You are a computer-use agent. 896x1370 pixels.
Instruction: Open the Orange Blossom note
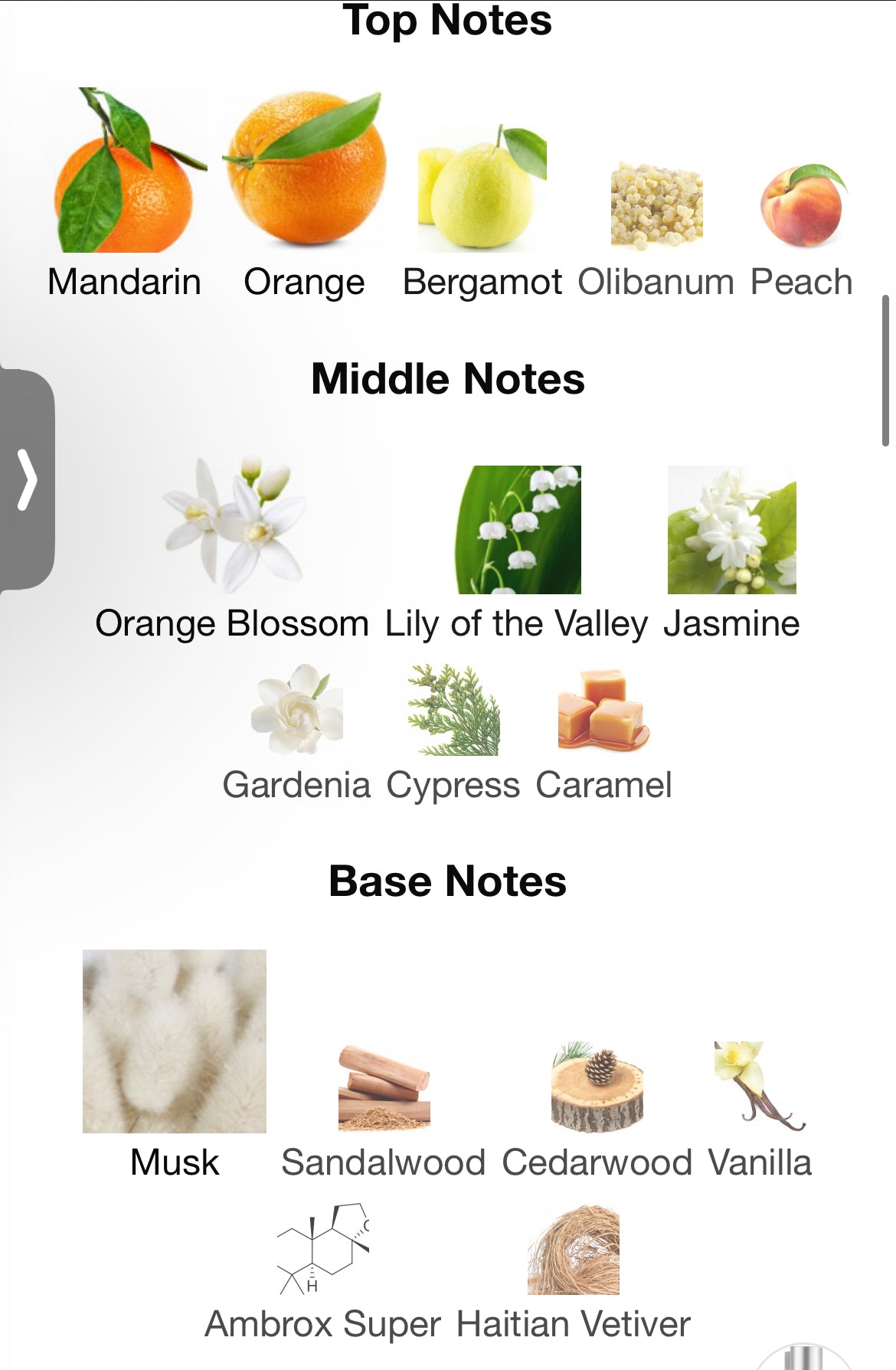(233, 528)
